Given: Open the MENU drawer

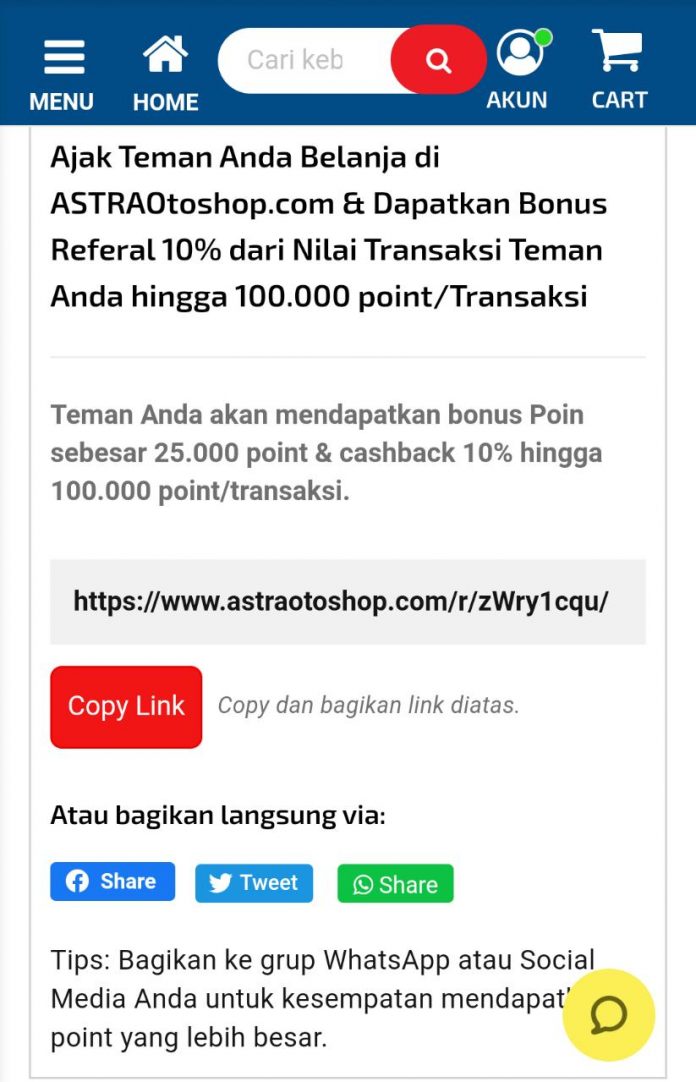Looking at the screenshot, I should pos(62,73).
